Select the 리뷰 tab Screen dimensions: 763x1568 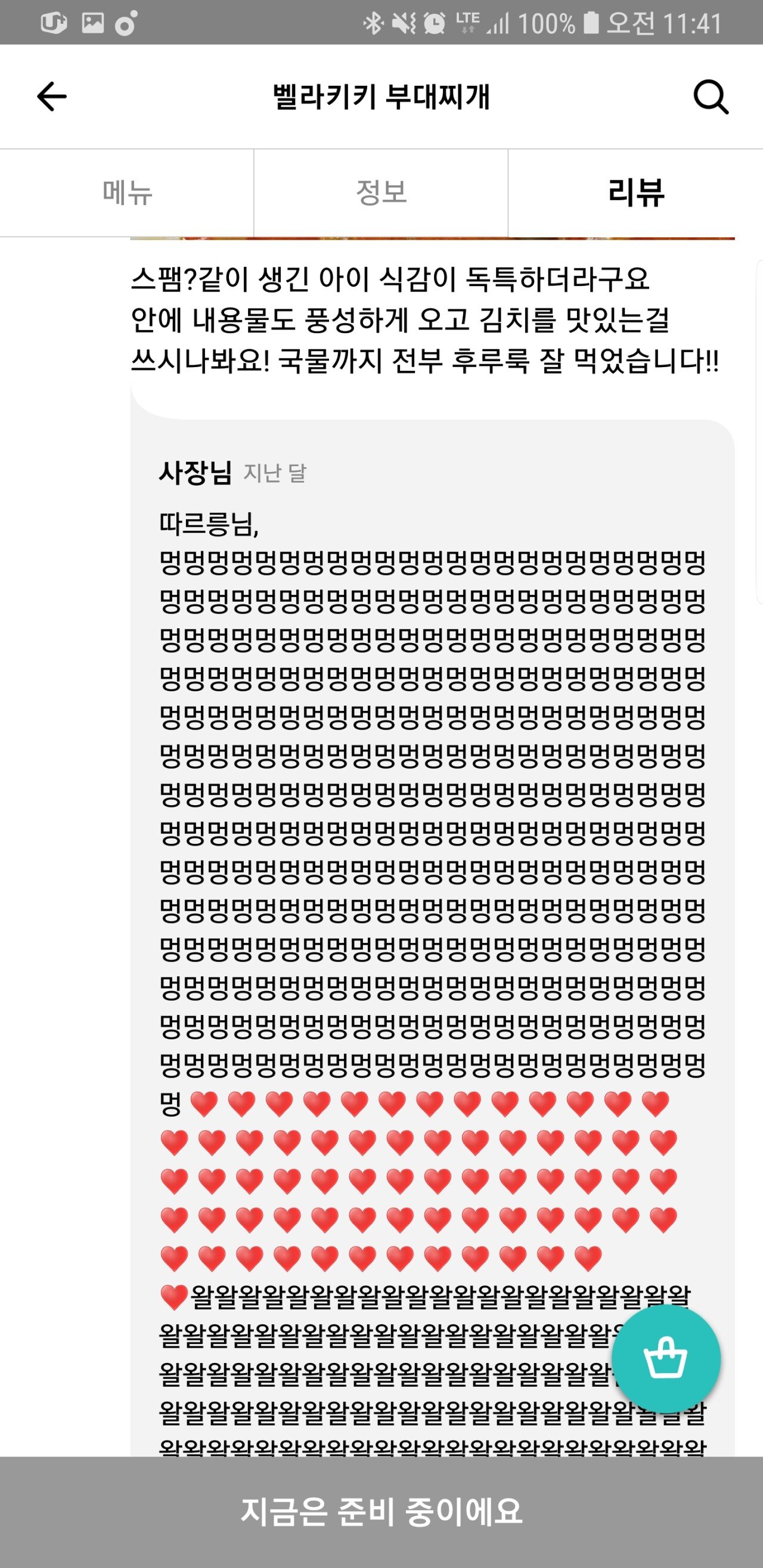point(635,193)
